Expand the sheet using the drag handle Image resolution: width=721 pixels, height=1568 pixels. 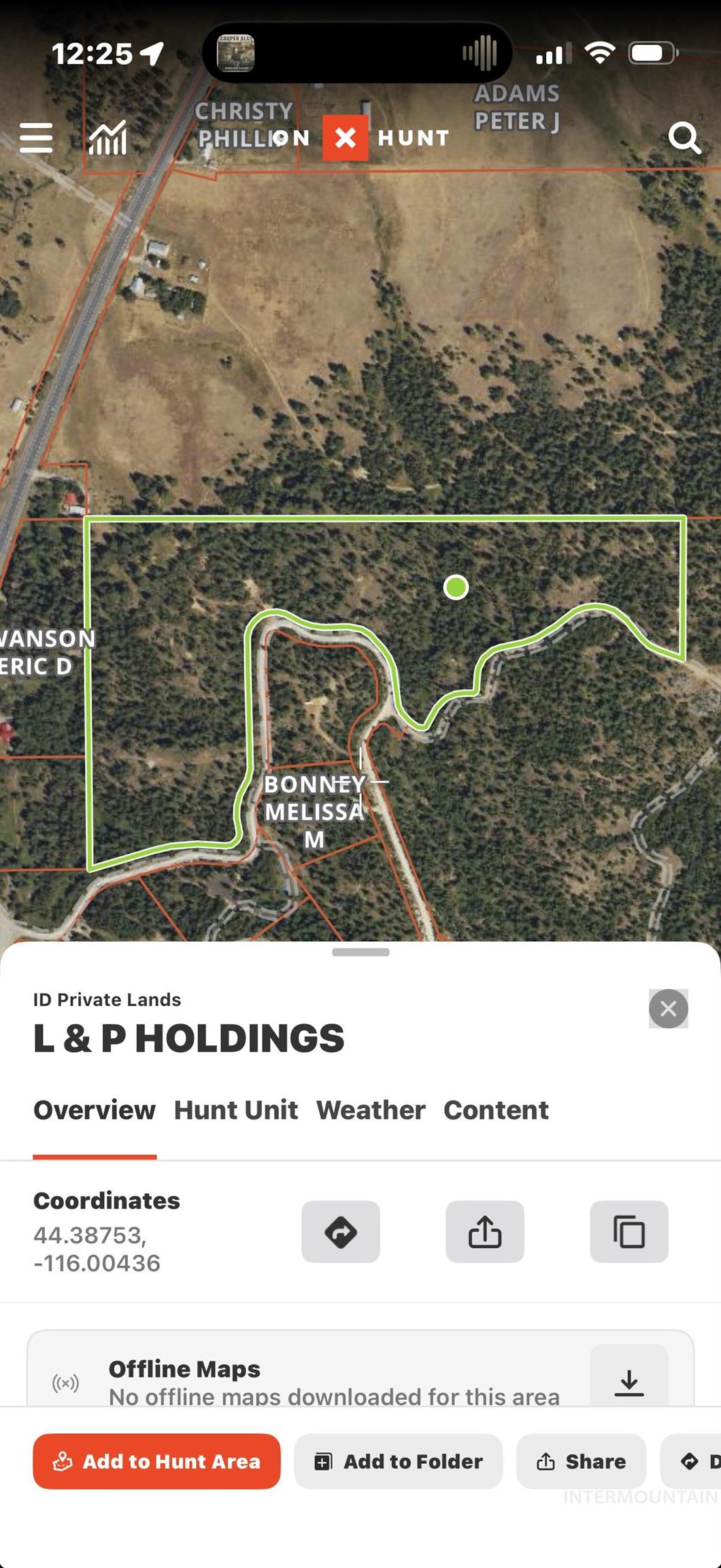[x=360, y=952]
